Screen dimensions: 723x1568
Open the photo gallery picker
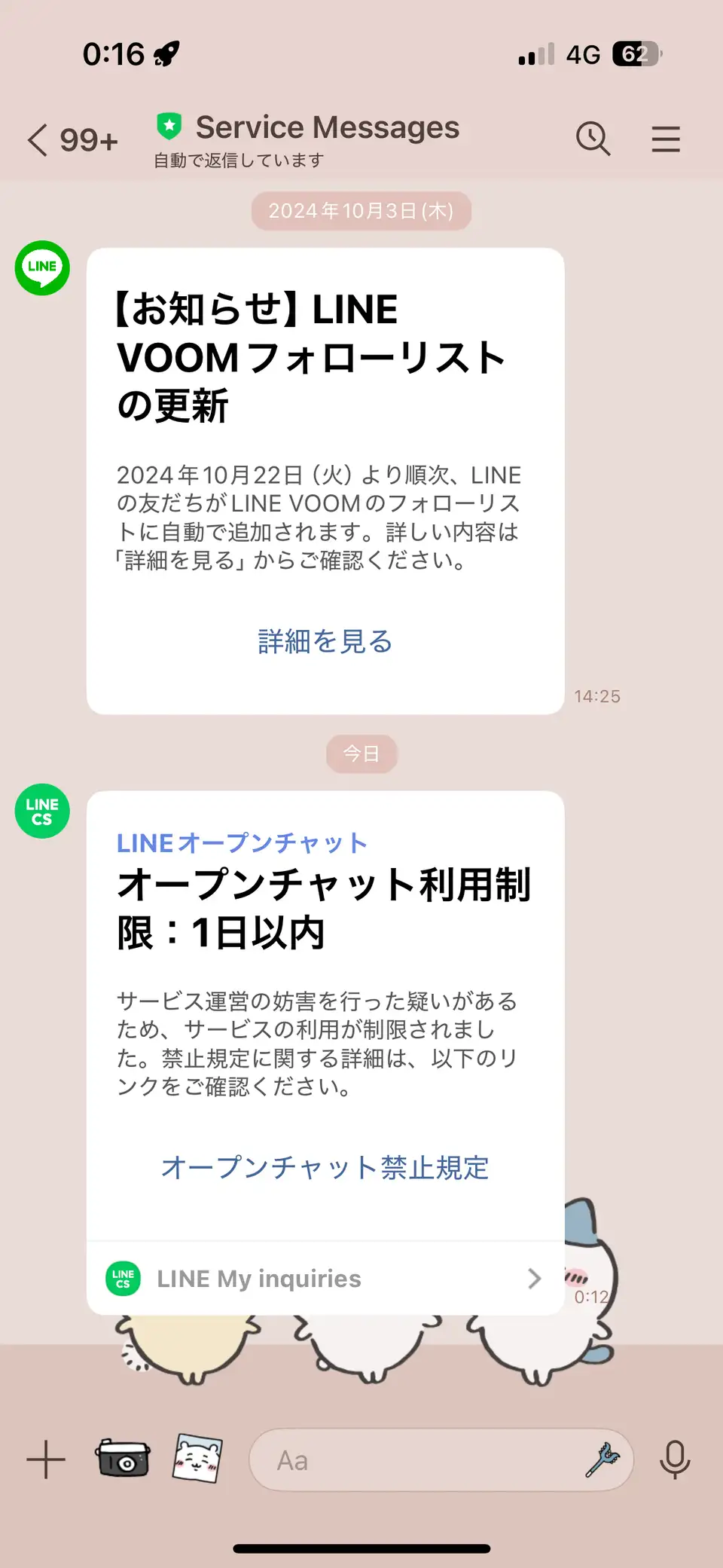click(x=198, y=1458)
